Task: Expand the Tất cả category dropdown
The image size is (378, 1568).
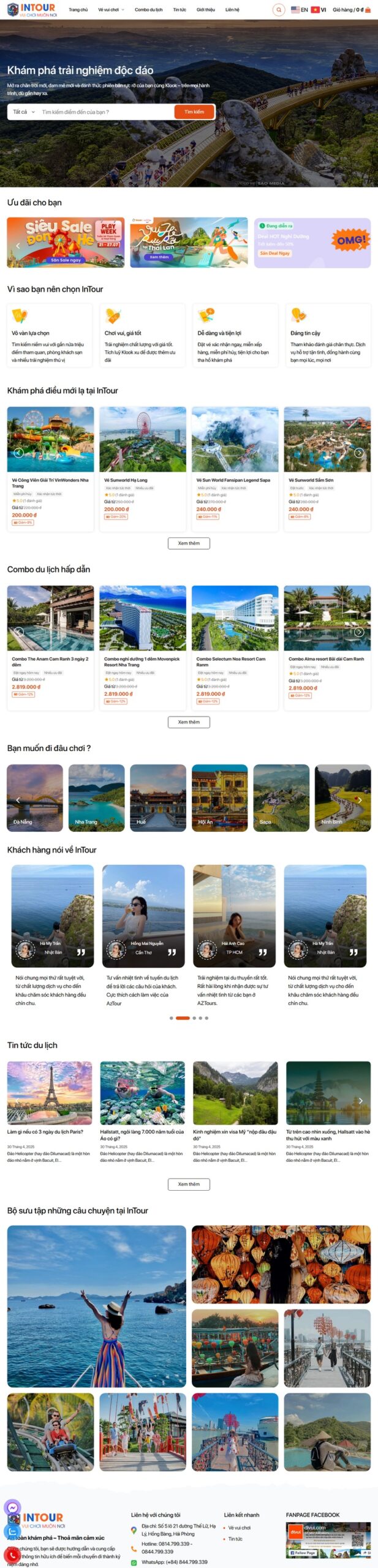Action: tap(24, 112)
